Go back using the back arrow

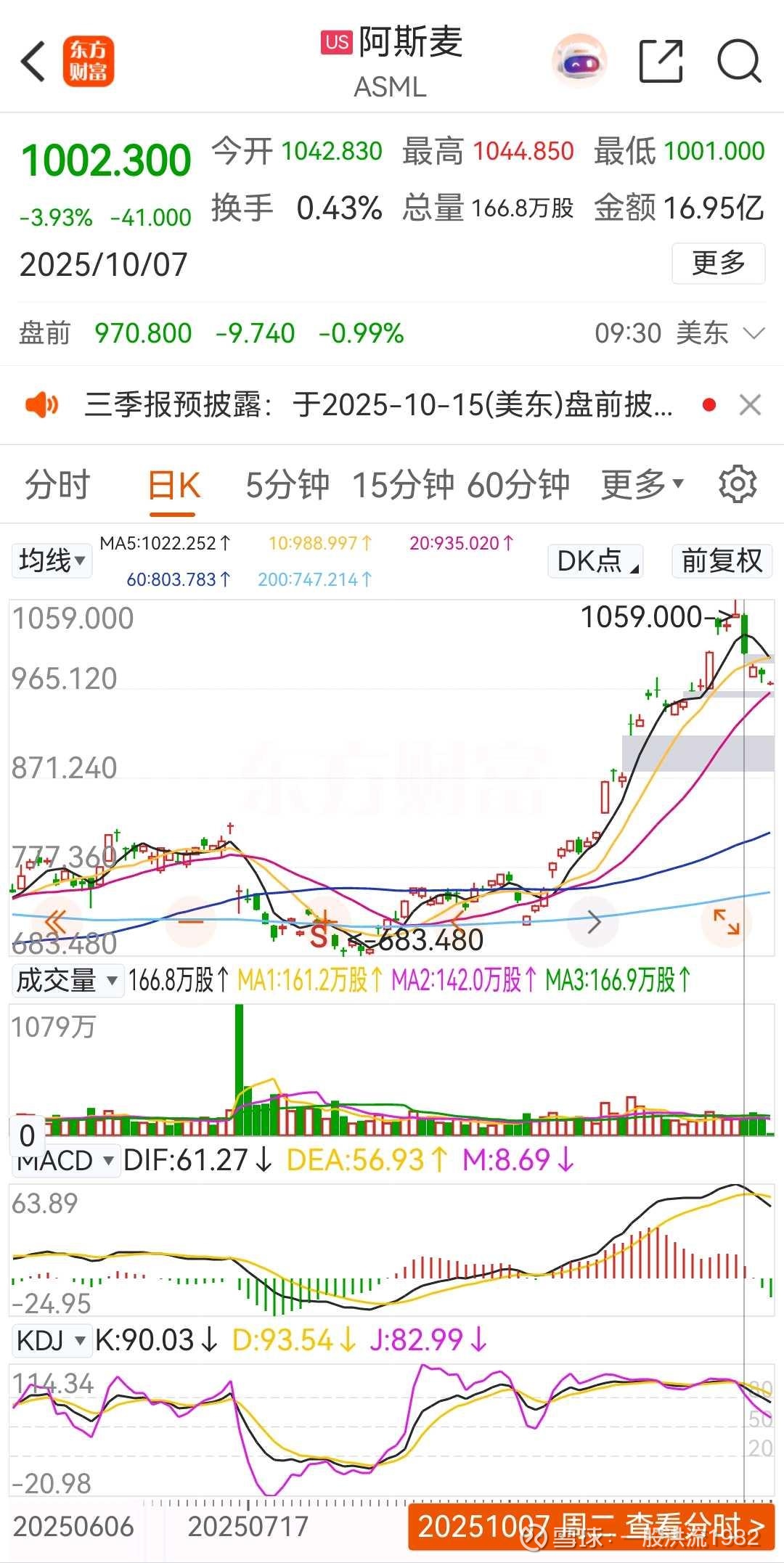tap(33, 62)
